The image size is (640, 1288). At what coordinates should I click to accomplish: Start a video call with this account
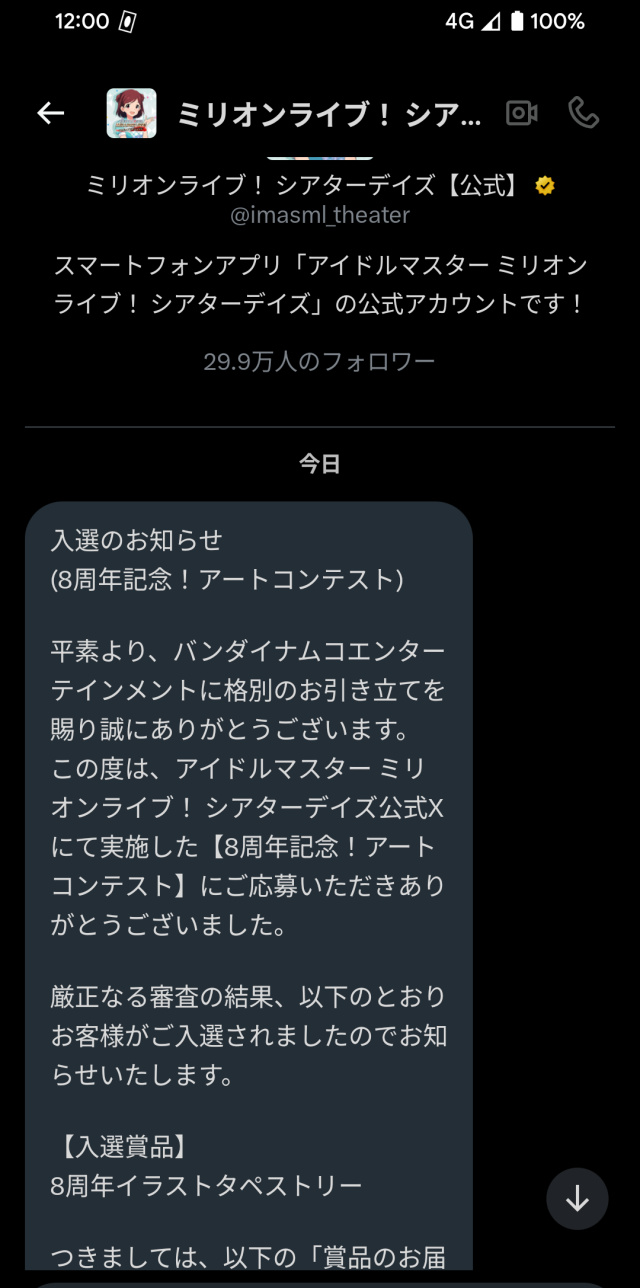522,113
